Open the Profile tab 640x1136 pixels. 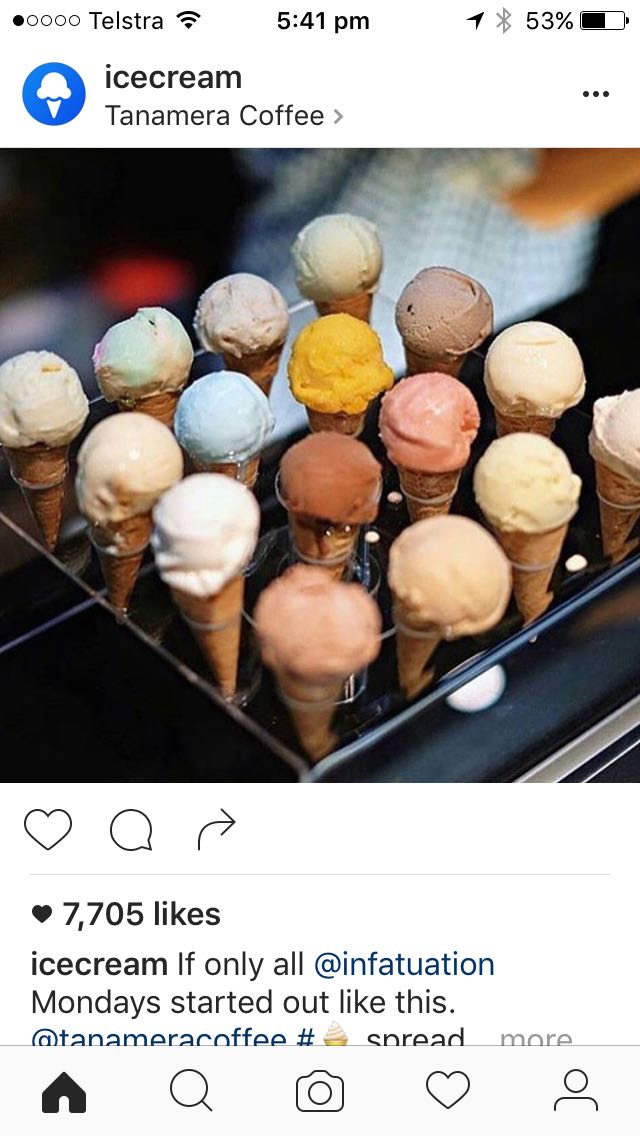pyautogui.click(x=576, y=1091)
